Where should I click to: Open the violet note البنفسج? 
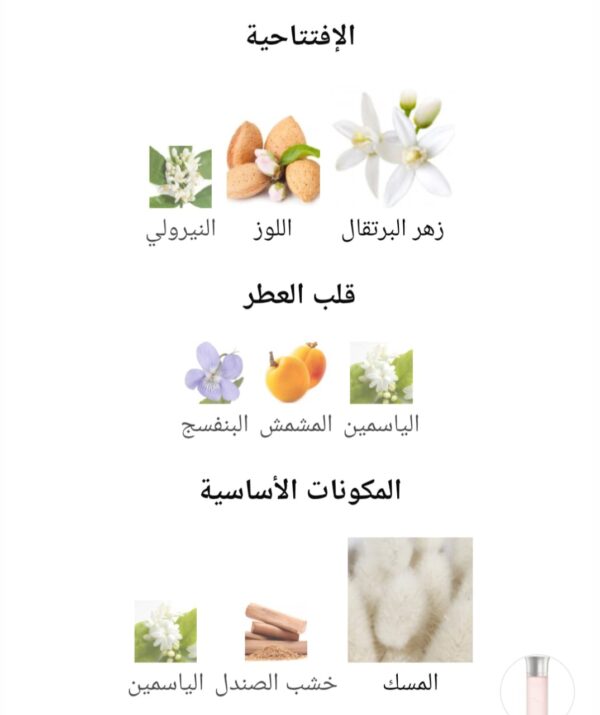pos(214,372)
